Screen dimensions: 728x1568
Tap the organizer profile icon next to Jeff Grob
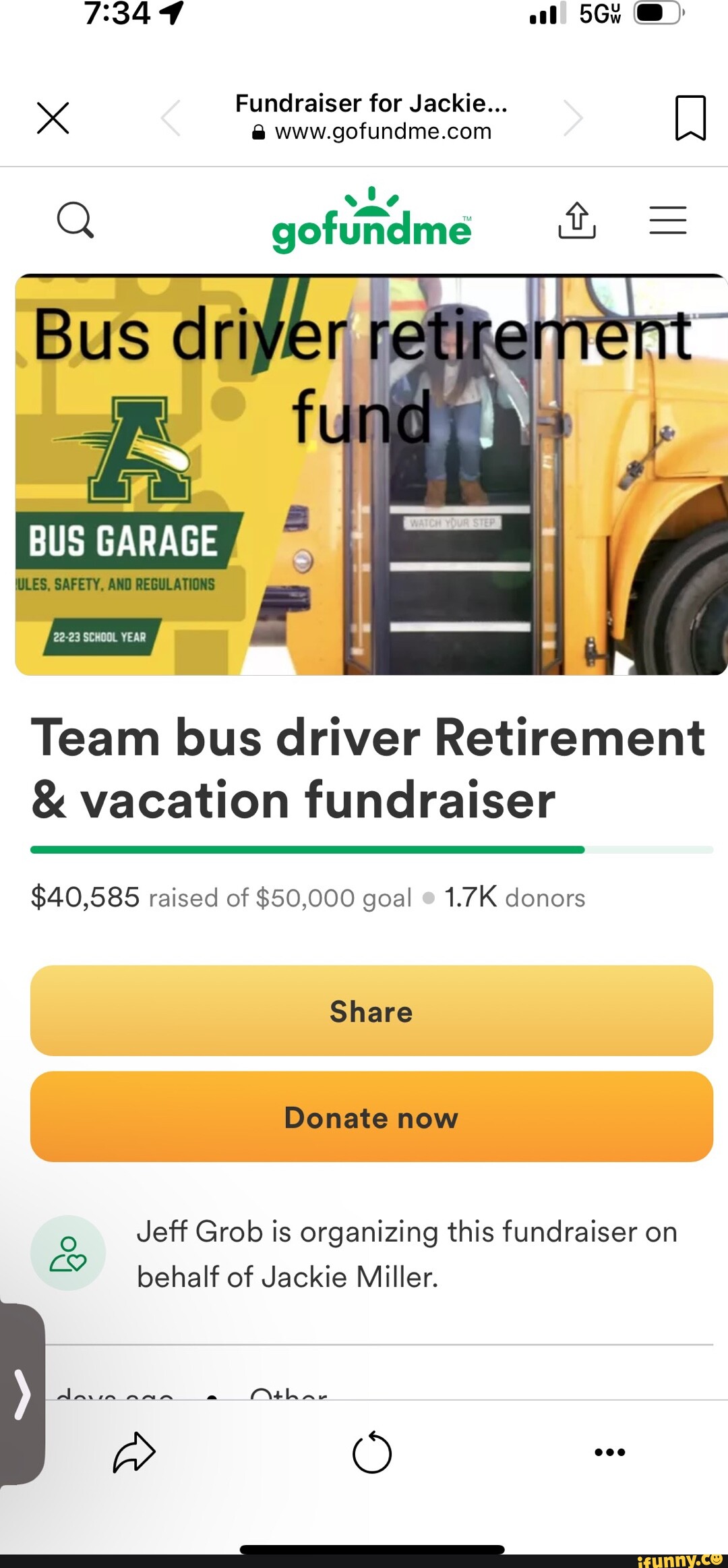click(68, 1252)
